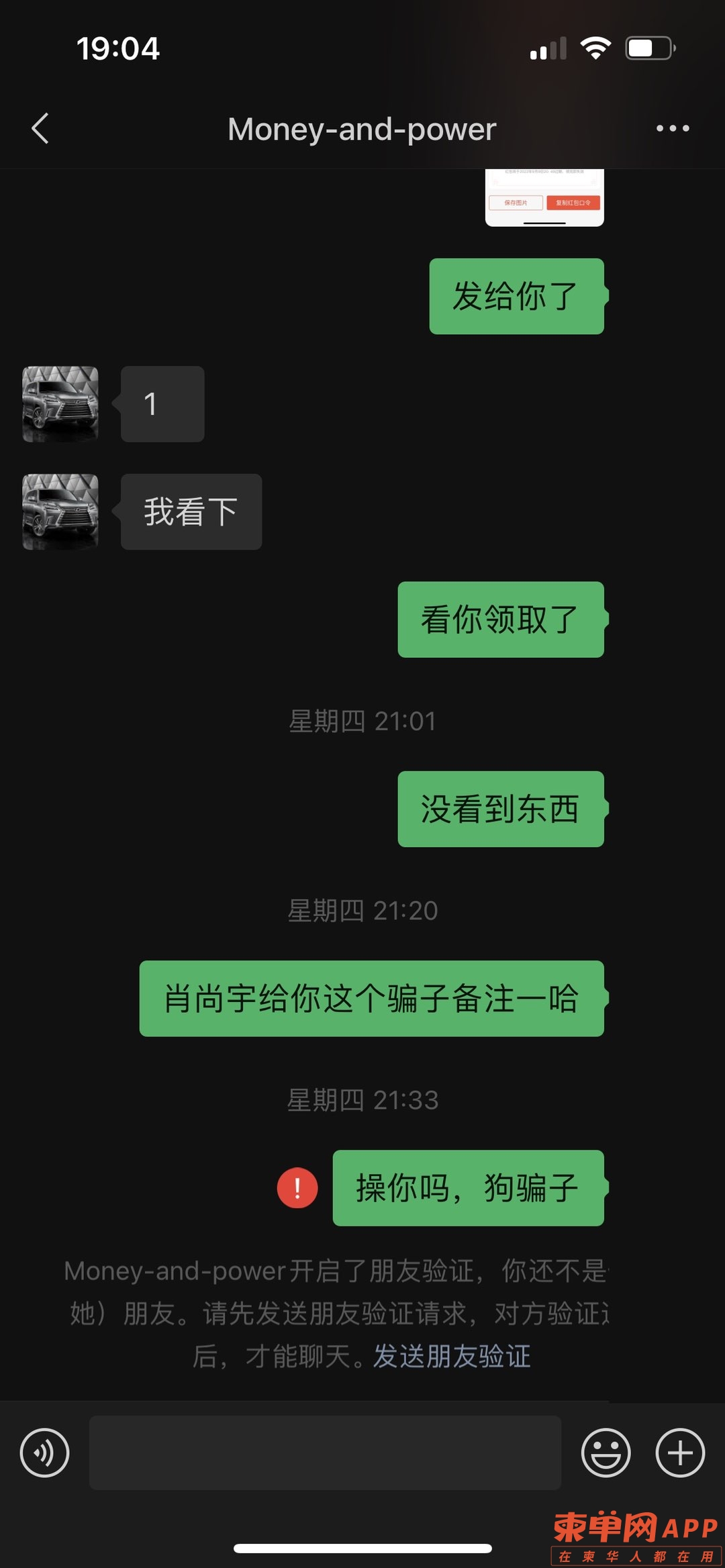725x1568 pixels.
Task: Switch to voice message input
Action: 45,1453
